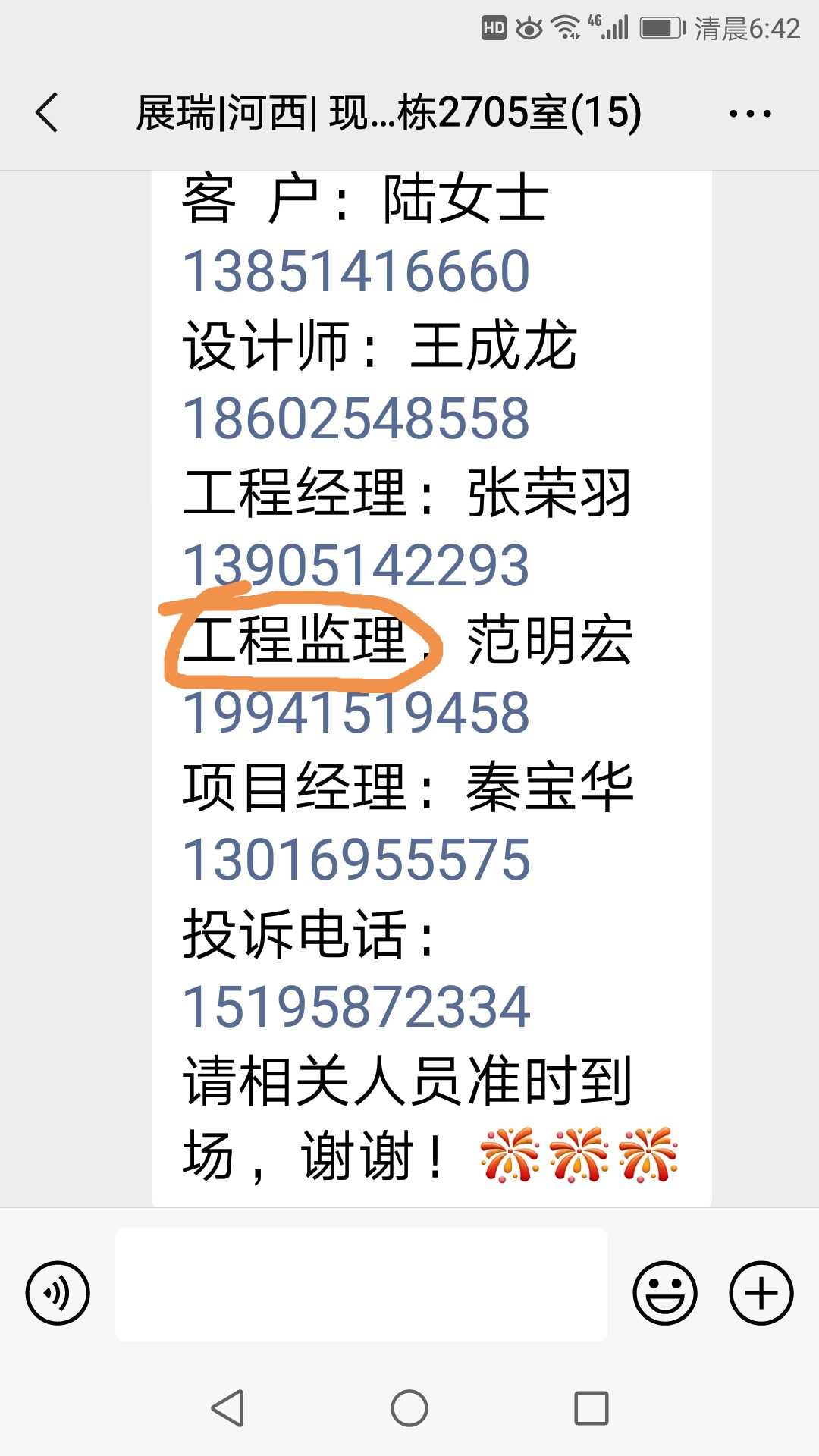Tap phone number 19941519458

point(356,713)
